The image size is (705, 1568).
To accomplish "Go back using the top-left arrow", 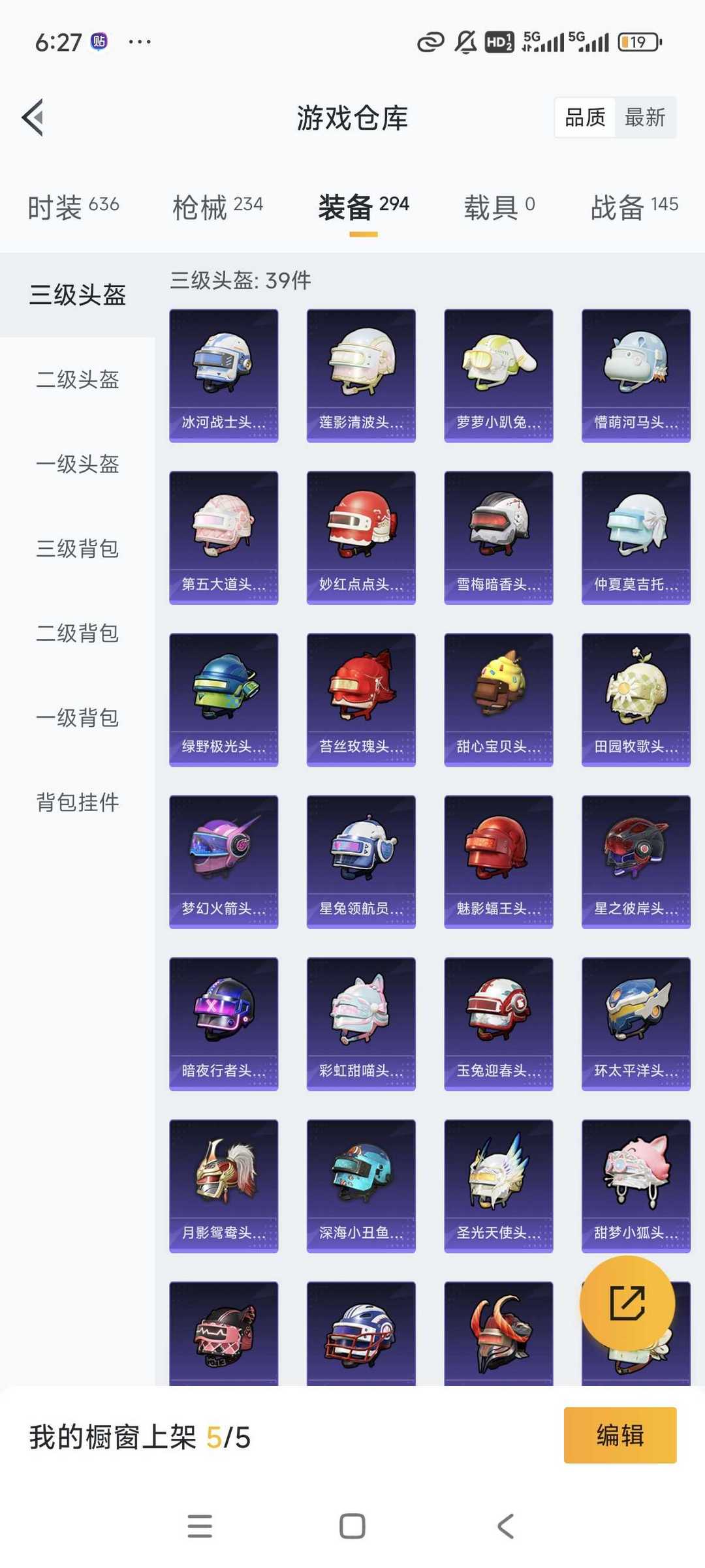I will point(33,117).
